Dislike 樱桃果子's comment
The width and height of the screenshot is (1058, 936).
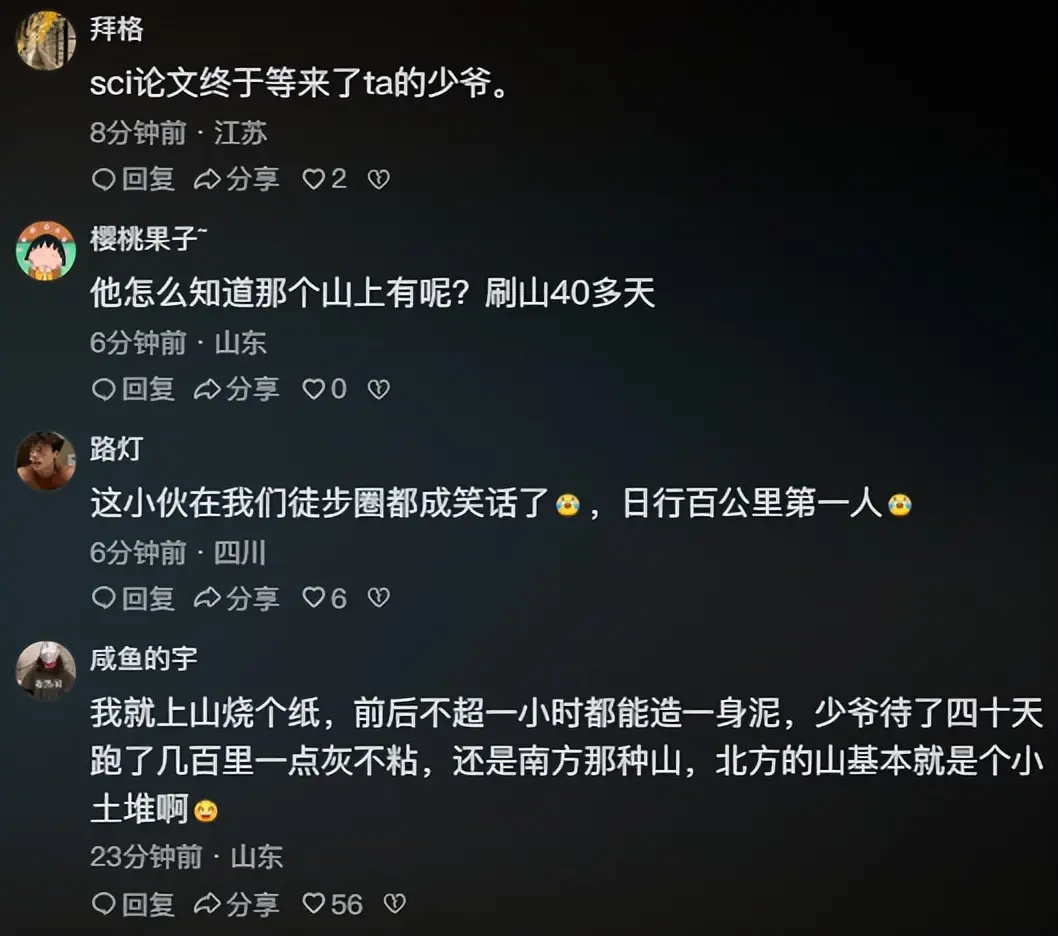pos(378,389)
